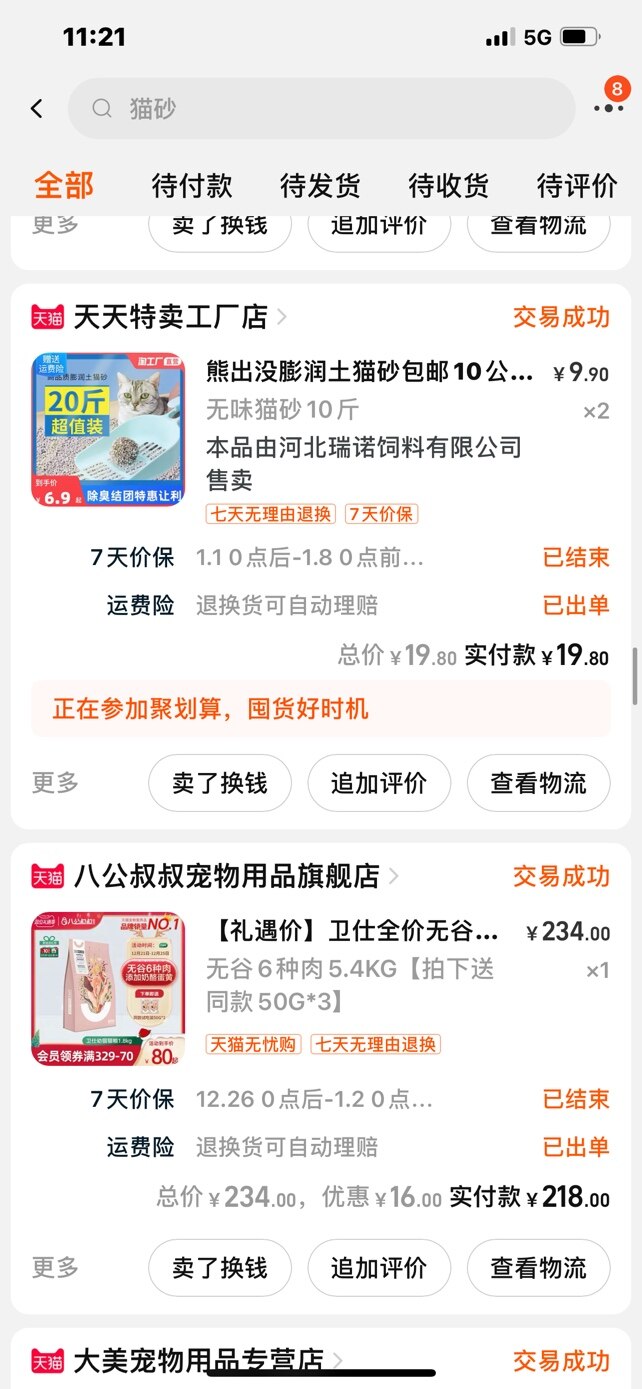Open the 八公叔叔宠物用品旗舰店 store page
The height and width of the screenshot is (1389, 642).
(226, 876)
